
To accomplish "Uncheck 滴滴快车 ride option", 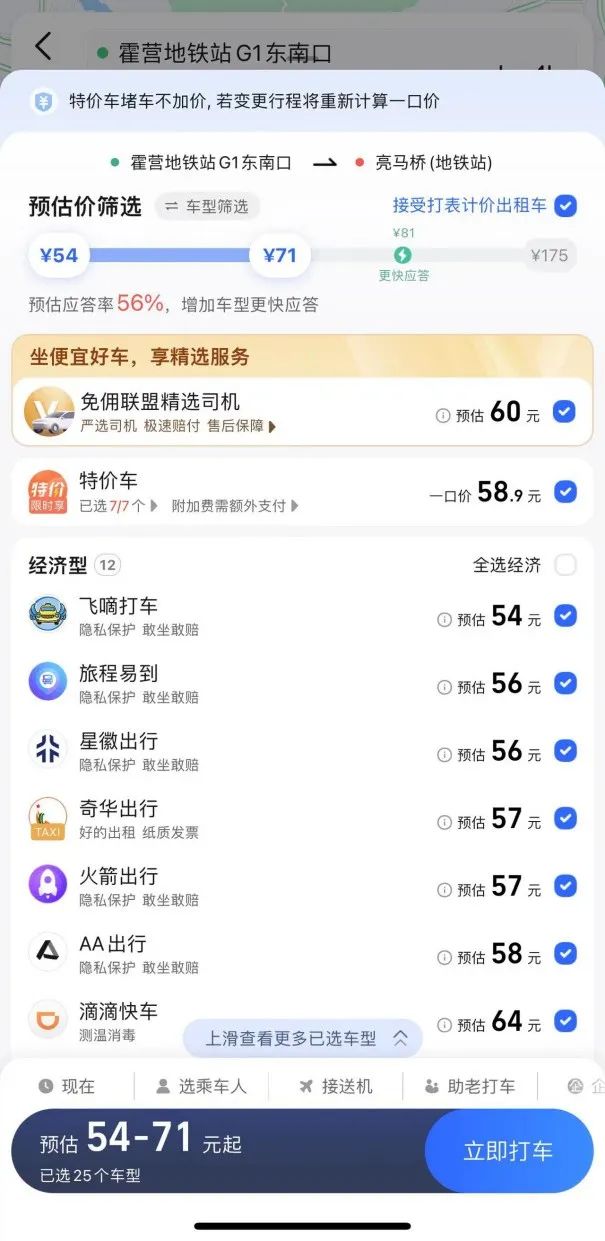I will click(x=566, y=1021).
